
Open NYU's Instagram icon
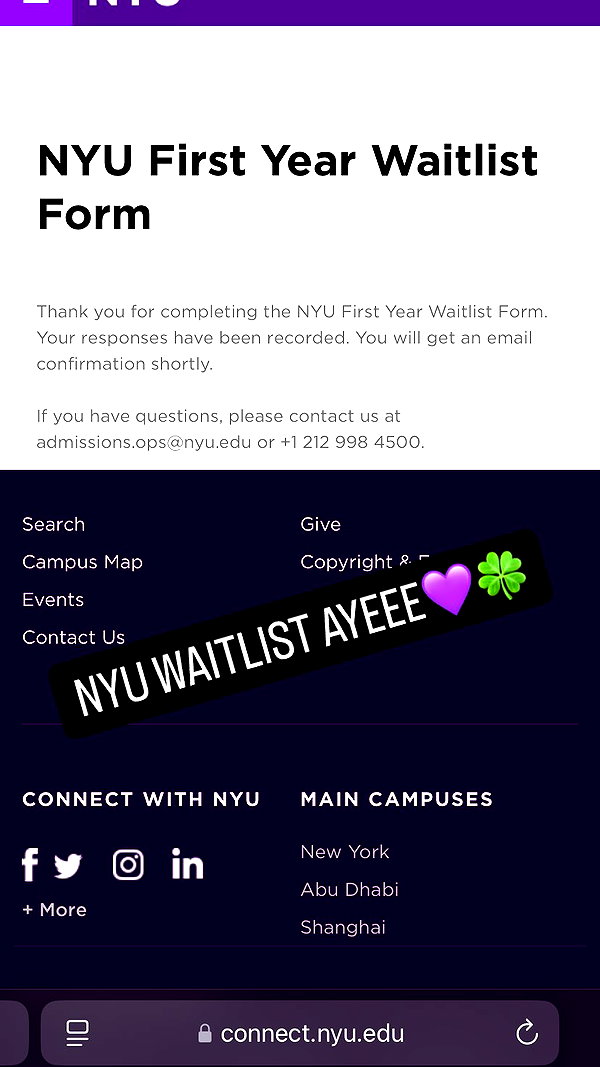(x=128, y=865)
